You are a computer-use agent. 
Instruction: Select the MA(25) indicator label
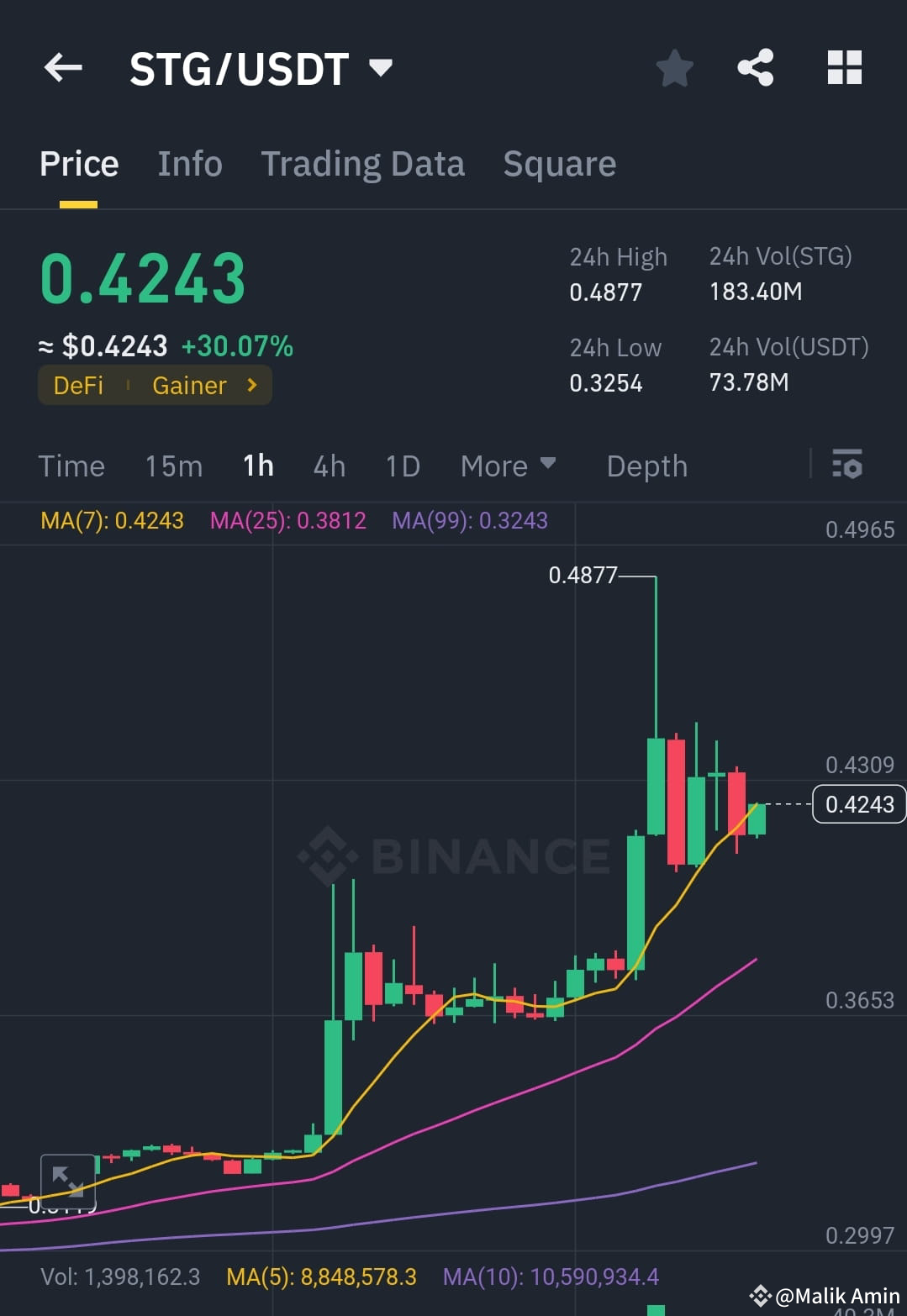(289, 521)
